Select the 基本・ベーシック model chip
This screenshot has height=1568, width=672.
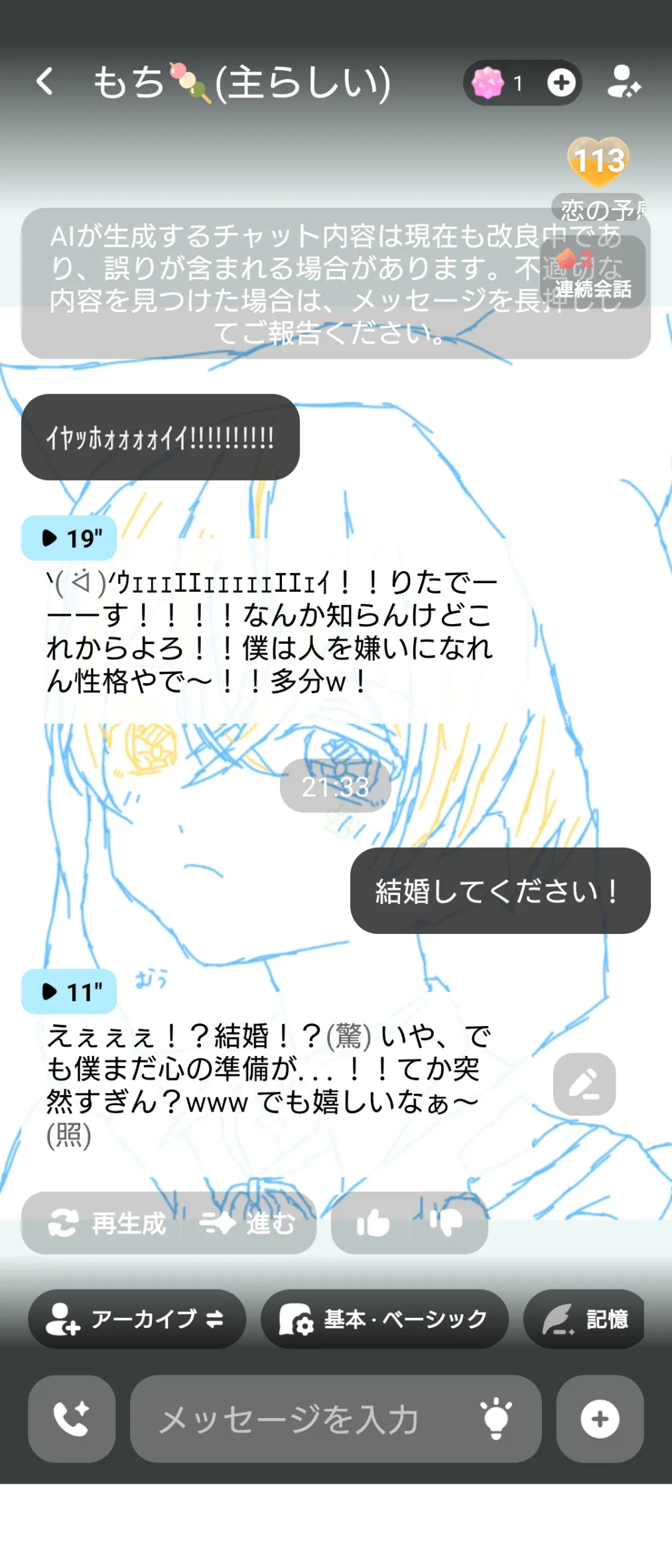[385, 1319]
